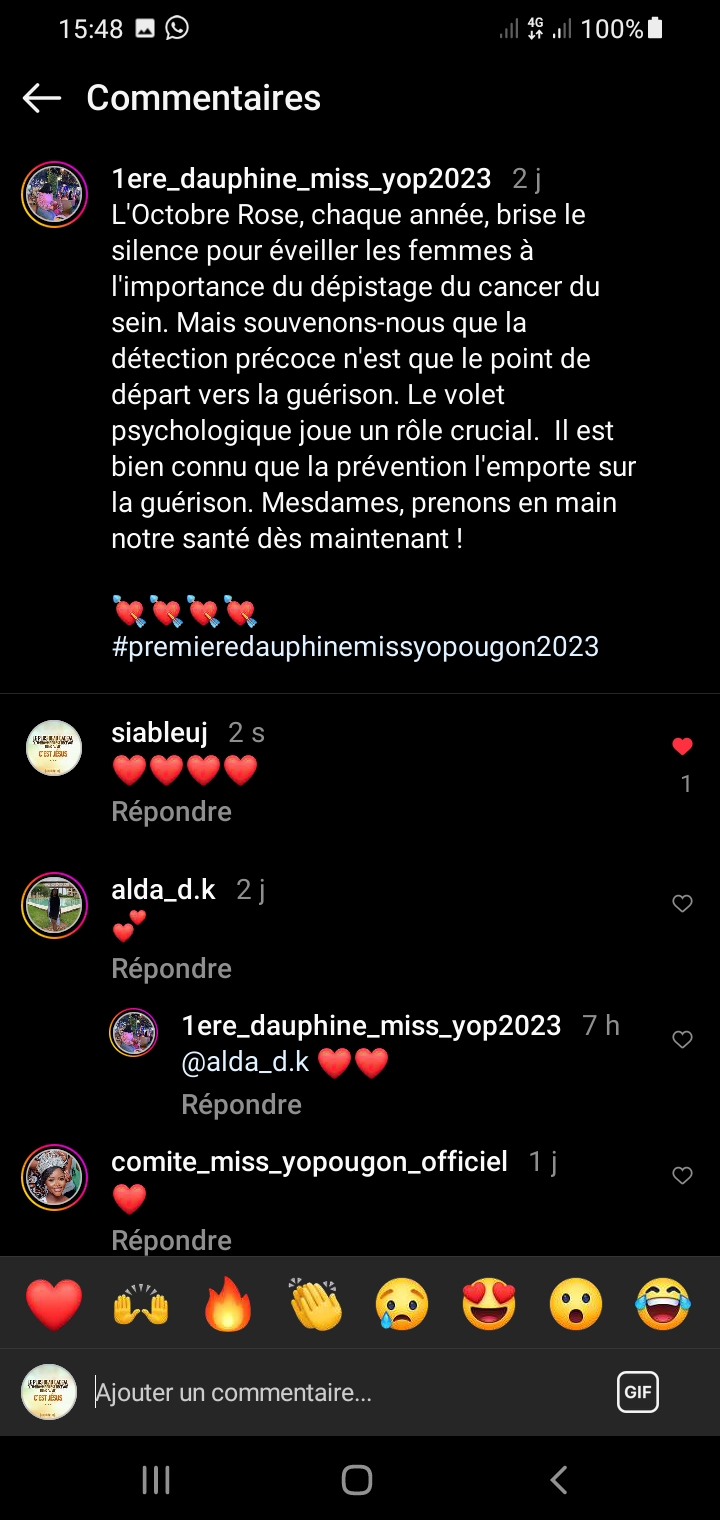Insert the clapping hands quick emoji
720x1520 pixels.
(315, 1304)
